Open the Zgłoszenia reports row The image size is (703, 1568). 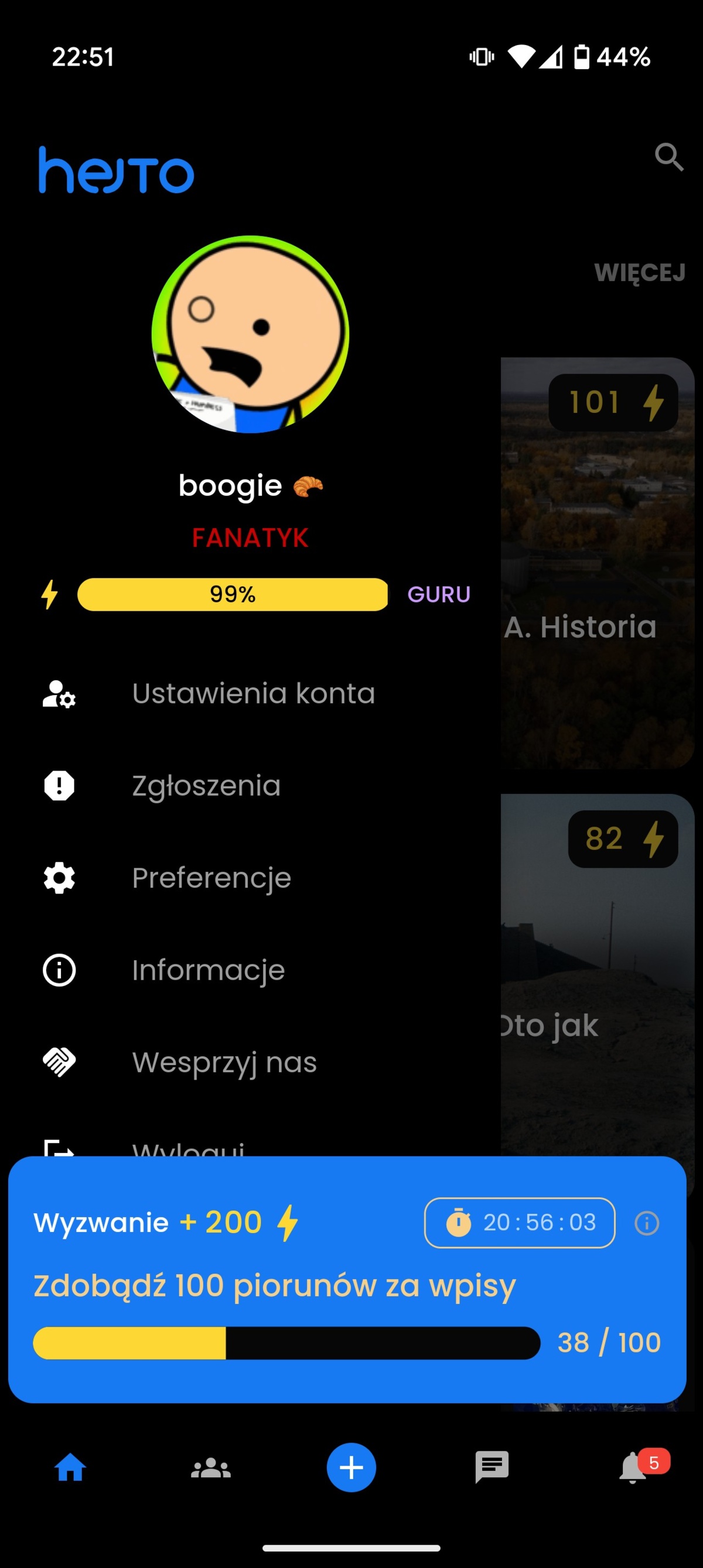coord(206,785)
